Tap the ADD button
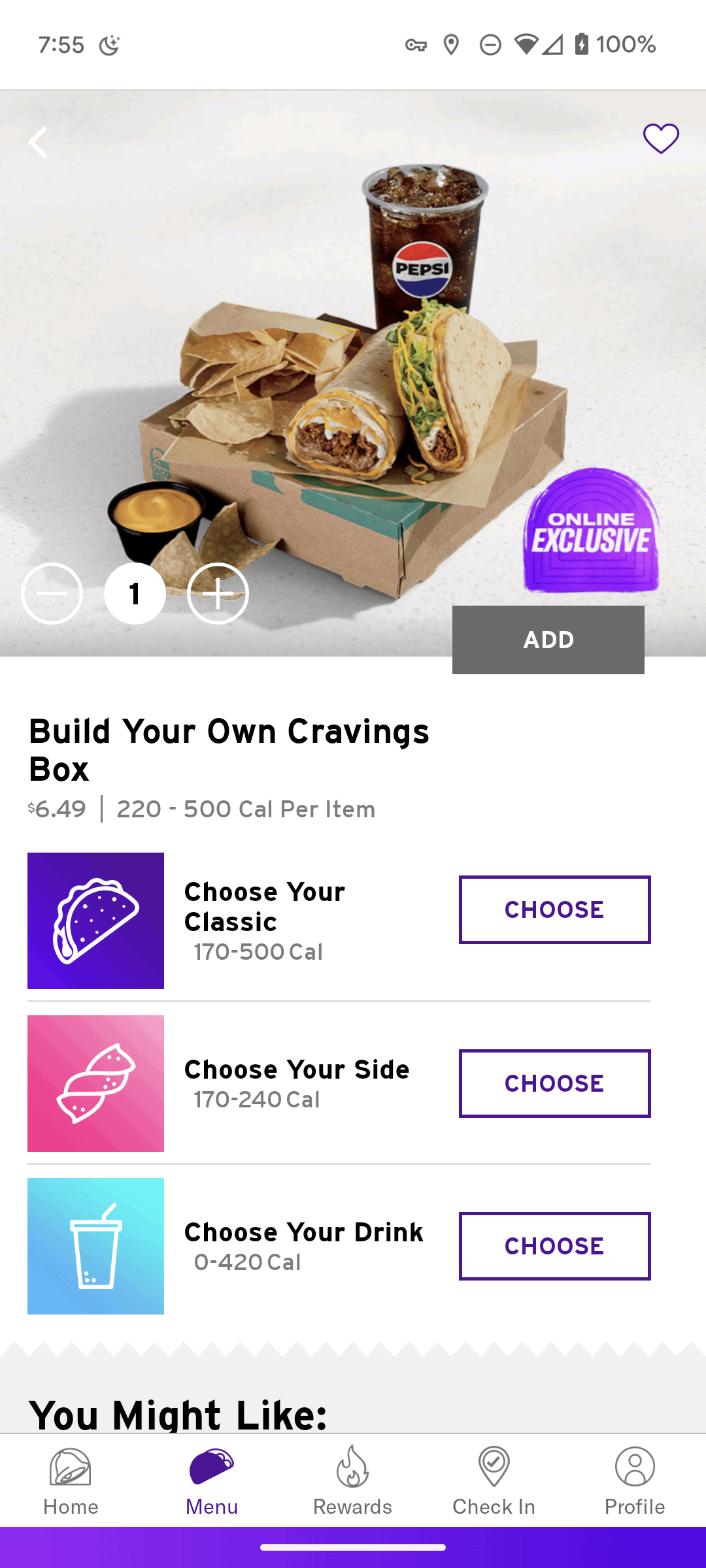706x1568 pixels. 548,640
